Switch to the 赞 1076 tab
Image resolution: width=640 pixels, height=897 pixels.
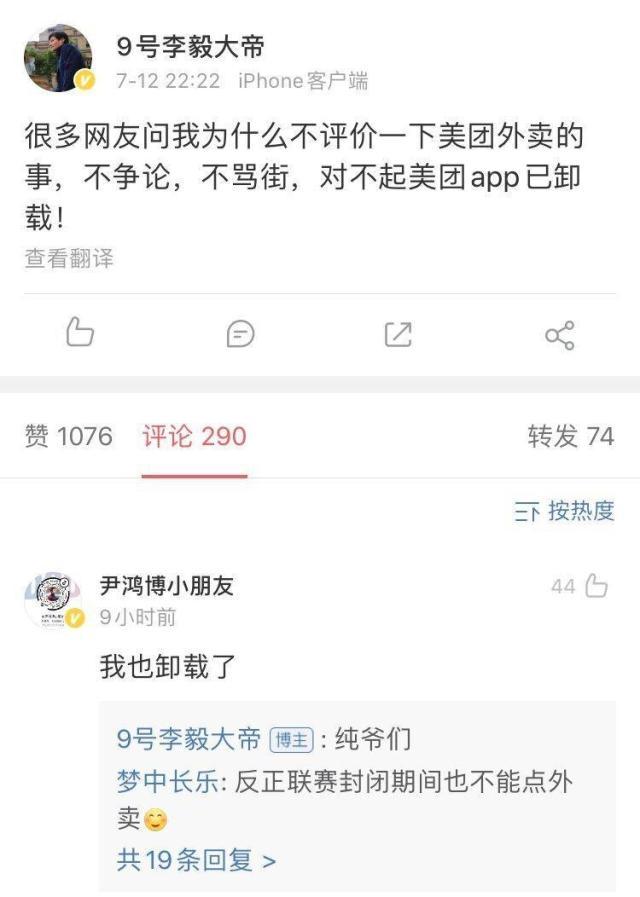(68, 436)
